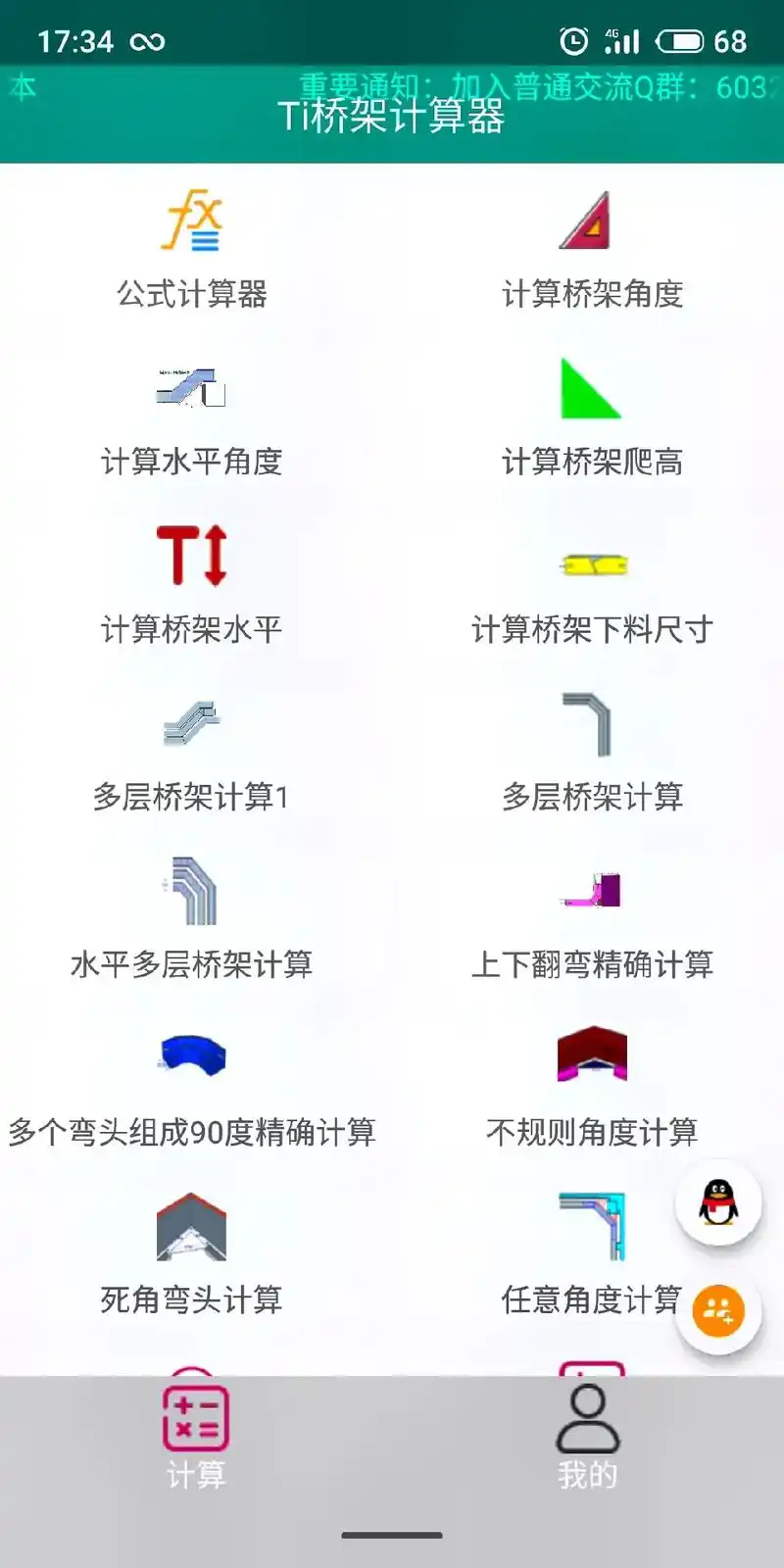Tap the floating QQ penguin button
Viewport: 784px width, 1568px height.
718,1205
